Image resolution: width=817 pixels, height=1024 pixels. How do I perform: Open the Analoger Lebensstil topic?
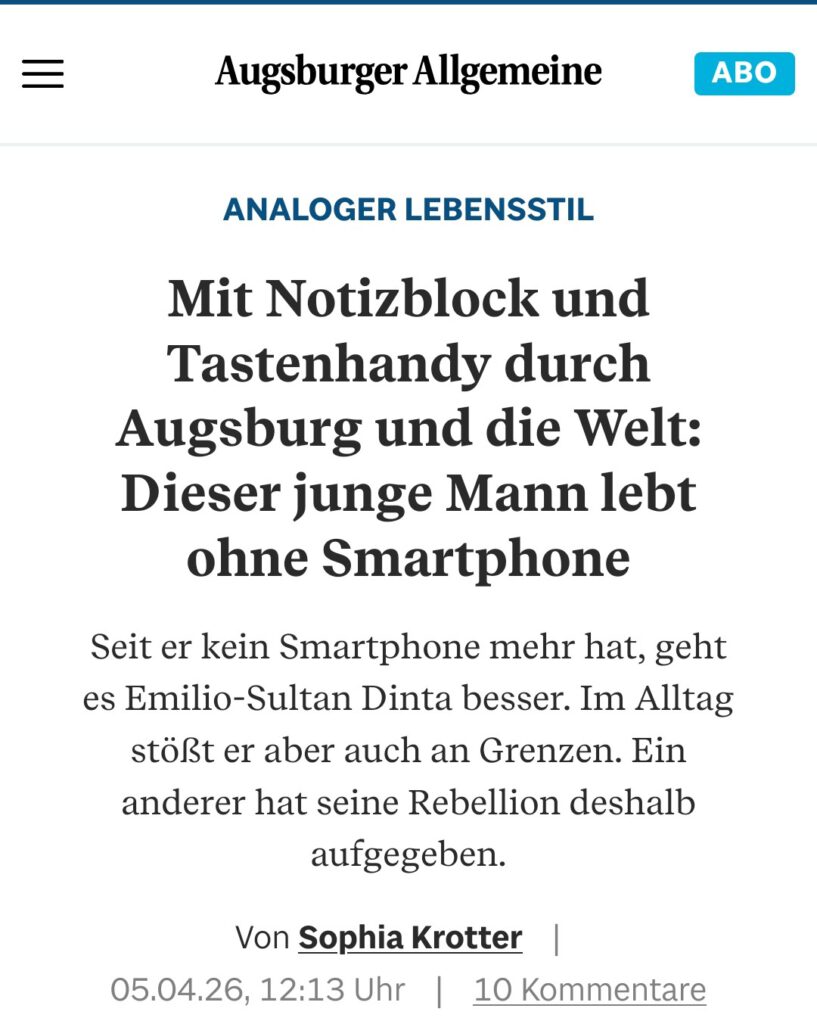point(408,210)
